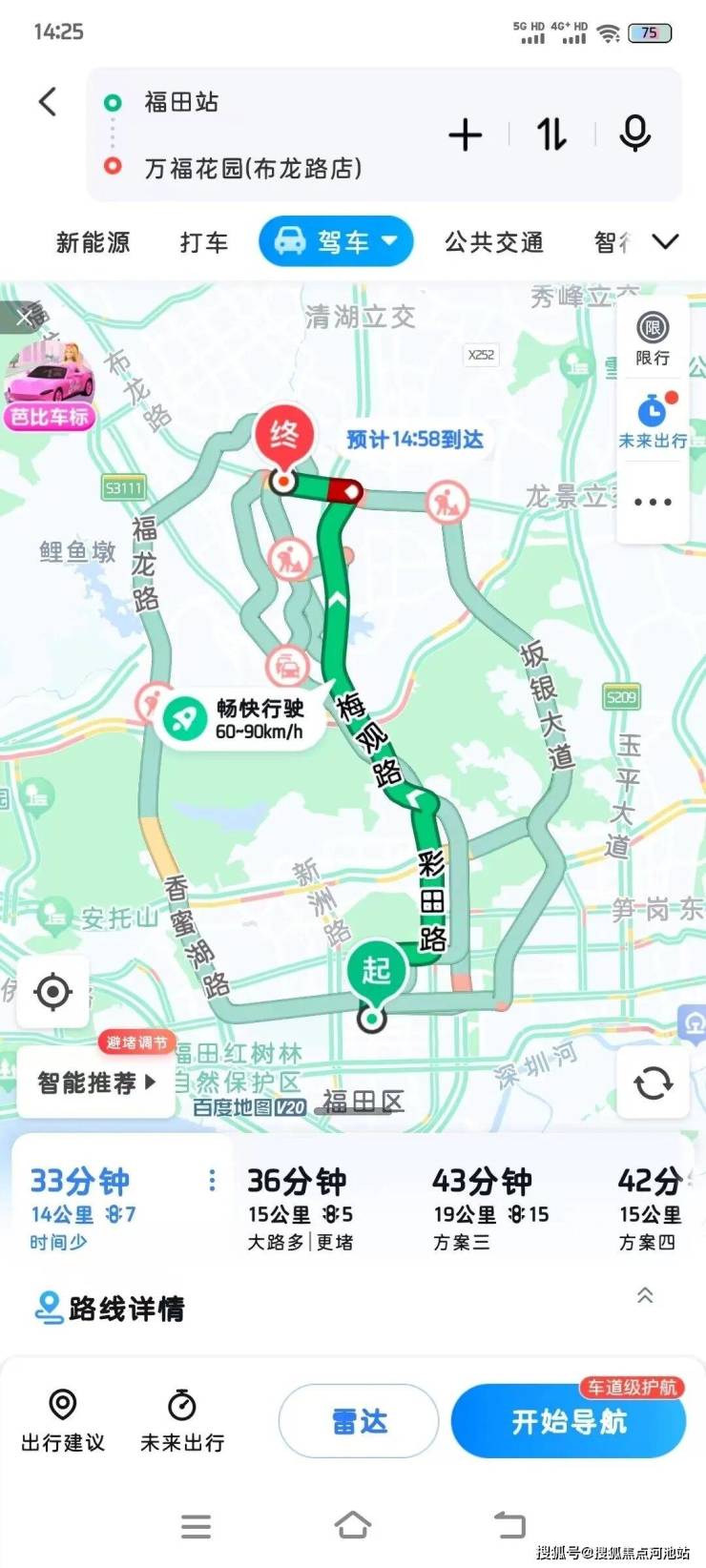Image resolution: width=706 pixels, height=1568 pixels.
Task: Open the three-dot map options
Action: pos(653,502)
